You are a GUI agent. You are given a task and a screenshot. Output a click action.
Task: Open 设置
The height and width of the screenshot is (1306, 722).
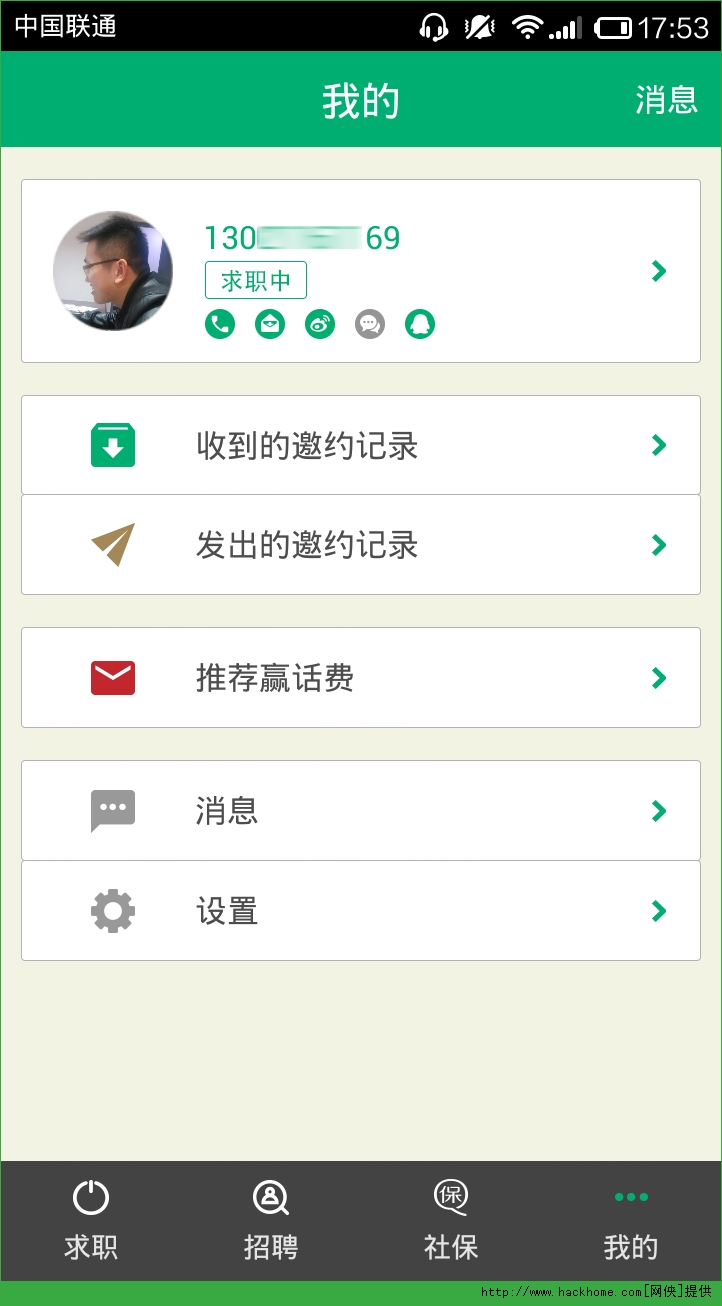coord(360,911)
